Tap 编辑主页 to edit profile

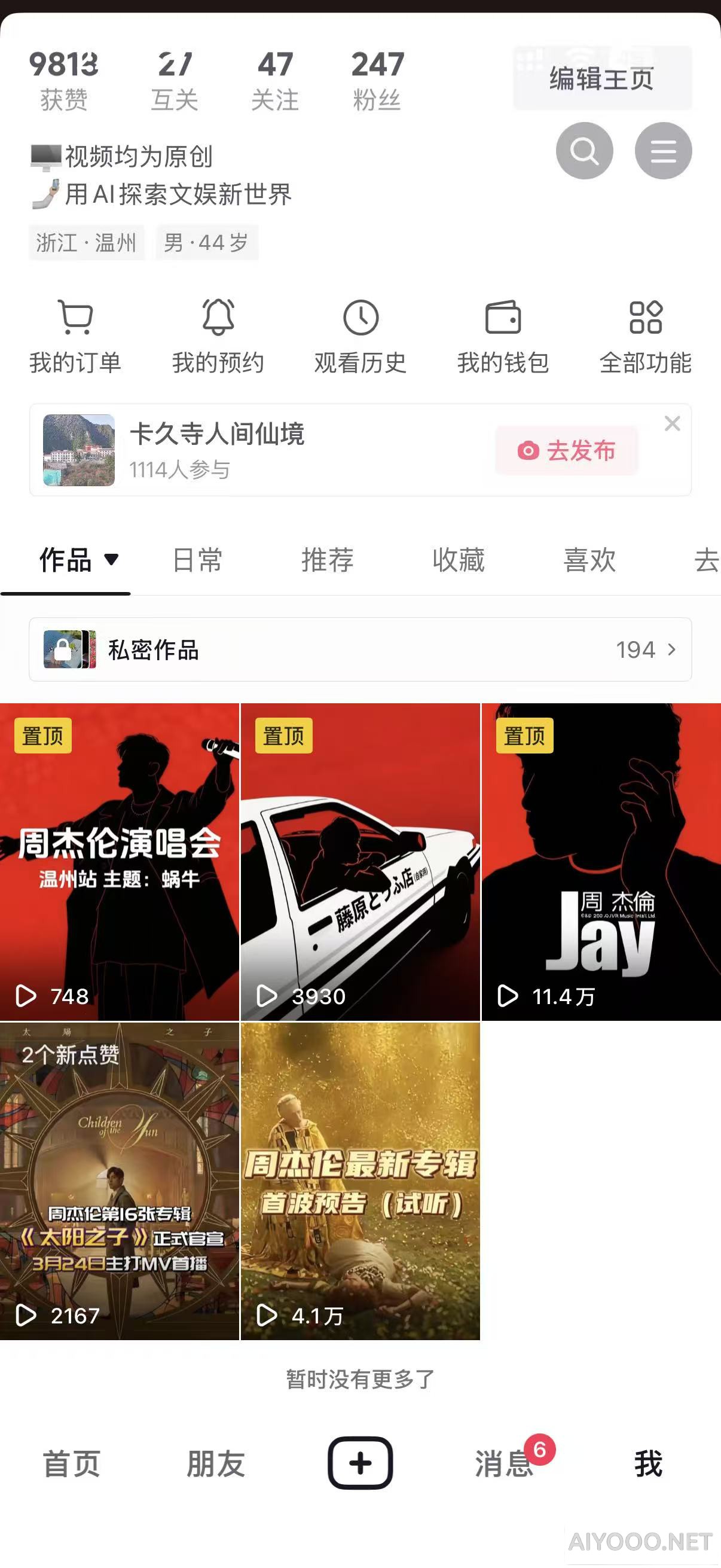pyautogui.click(x=602, y=78)
